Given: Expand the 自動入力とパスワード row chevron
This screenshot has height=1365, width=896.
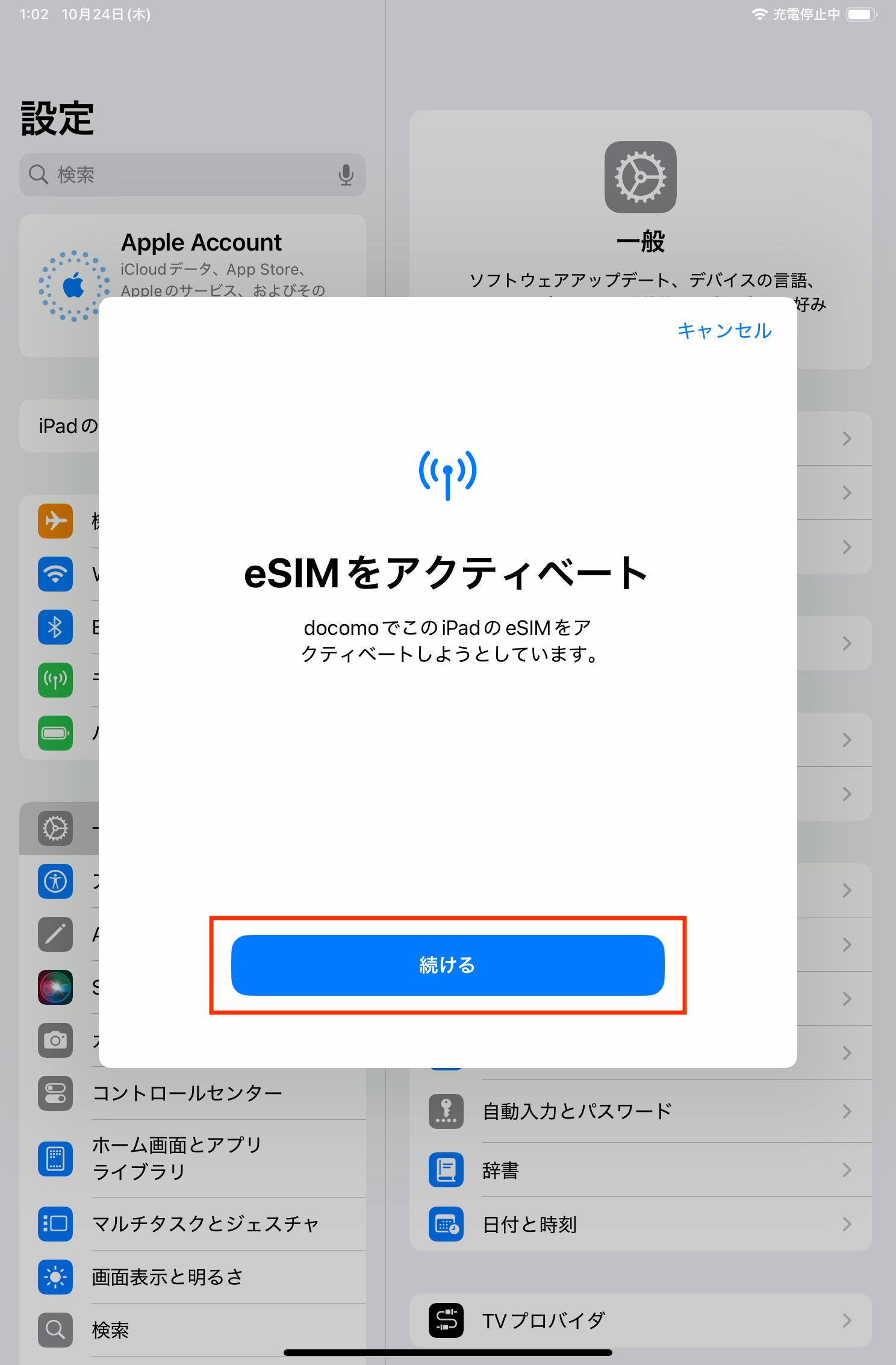Looking at the screenshot, I should [x=846, y=1111].
